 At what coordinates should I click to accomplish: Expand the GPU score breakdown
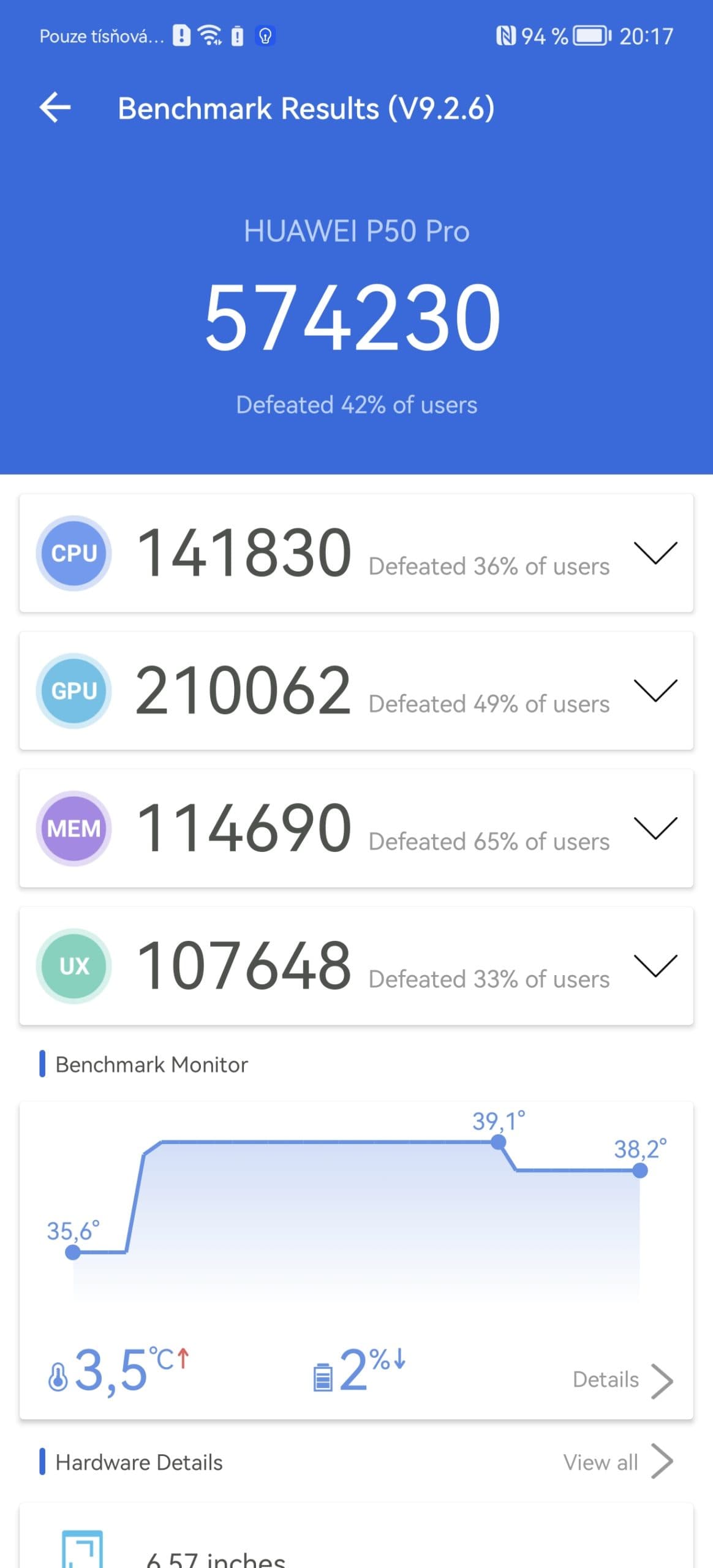655,690
